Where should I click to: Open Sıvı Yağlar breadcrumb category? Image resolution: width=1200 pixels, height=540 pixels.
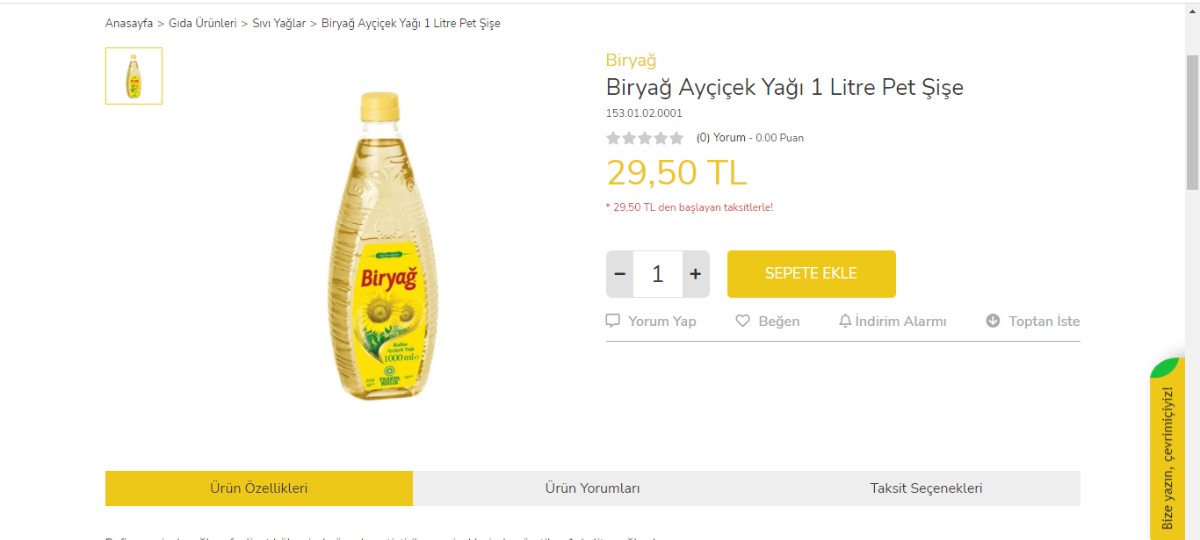279,23
